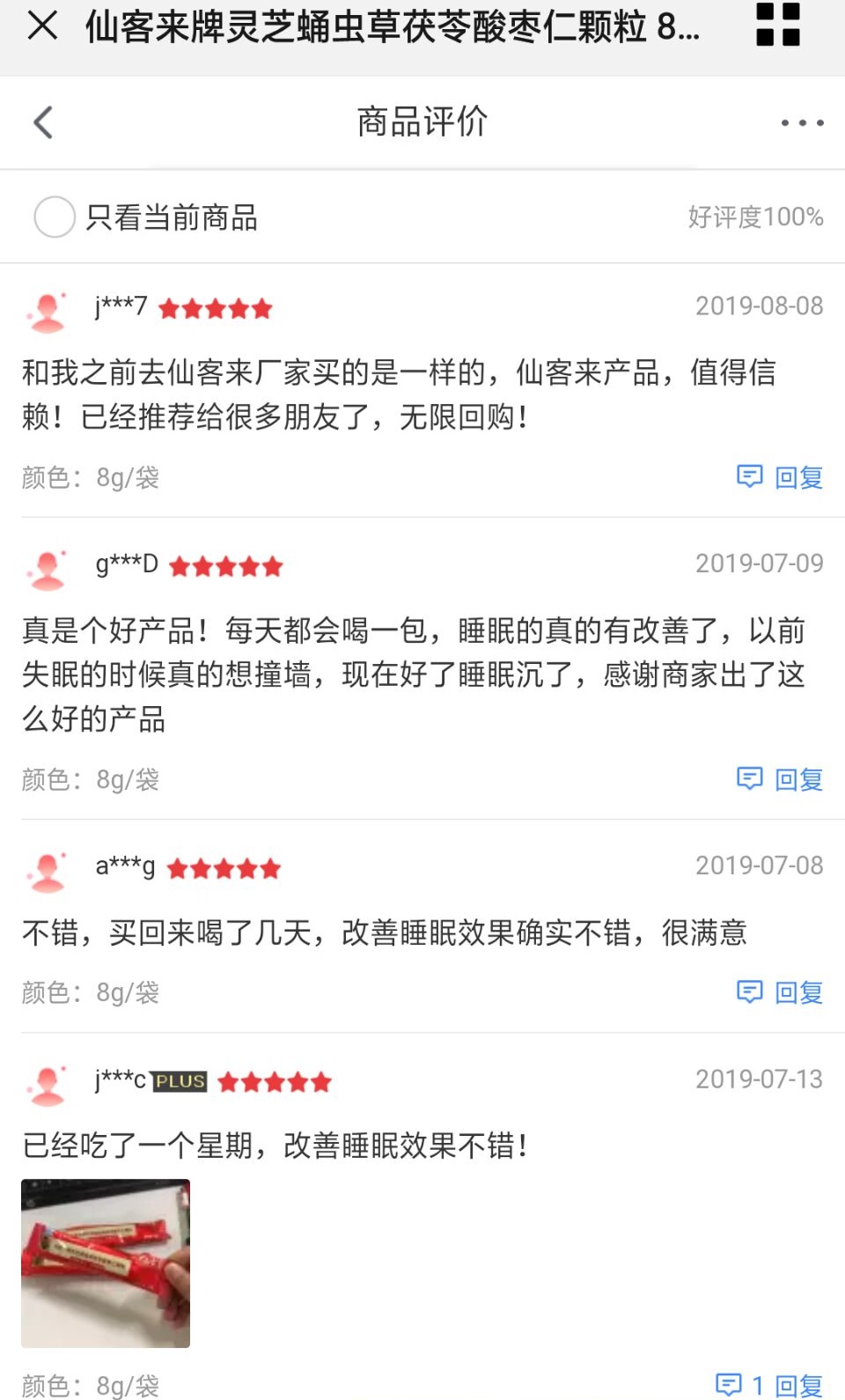Click the reply speech-bubble icon on j***7's review

(x=749, y=477)
